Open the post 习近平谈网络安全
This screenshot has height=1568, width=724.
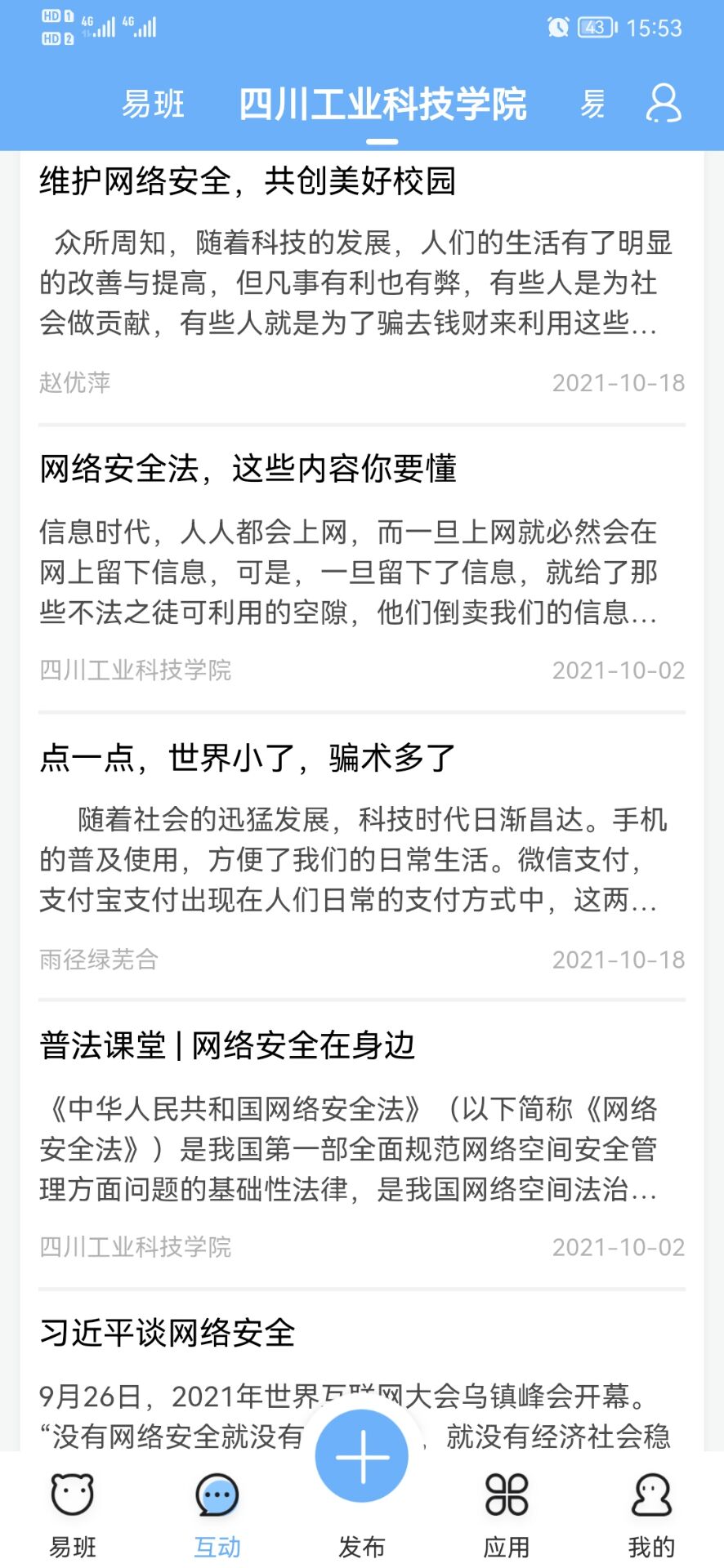tap(168, 1333)
